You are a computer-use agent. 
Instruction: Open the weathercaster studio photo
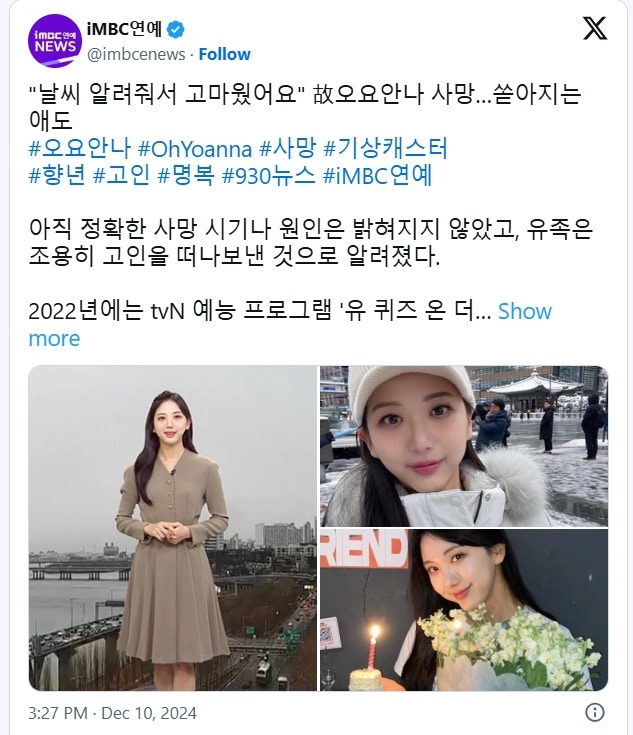(x=172, y=528)
